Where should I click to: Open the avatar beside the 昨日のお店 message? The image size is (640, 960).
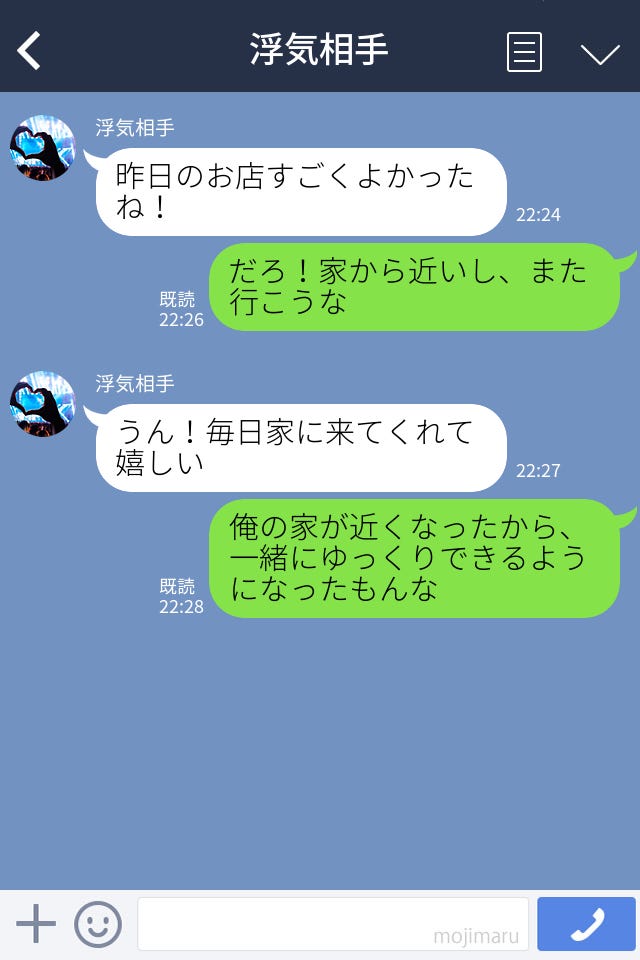pyautogui.click(x=43, y=148)
